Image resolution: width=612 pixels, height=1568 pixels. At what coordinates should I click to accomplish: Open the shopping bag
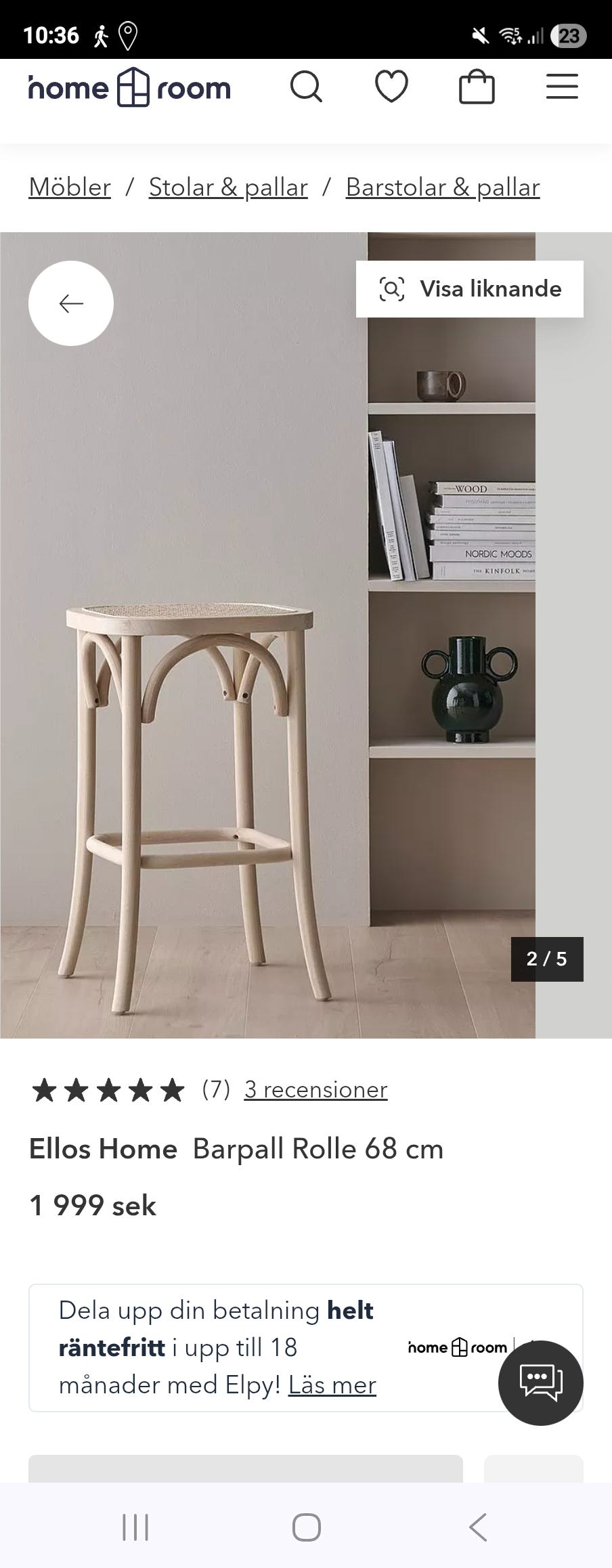pos(477,87)
